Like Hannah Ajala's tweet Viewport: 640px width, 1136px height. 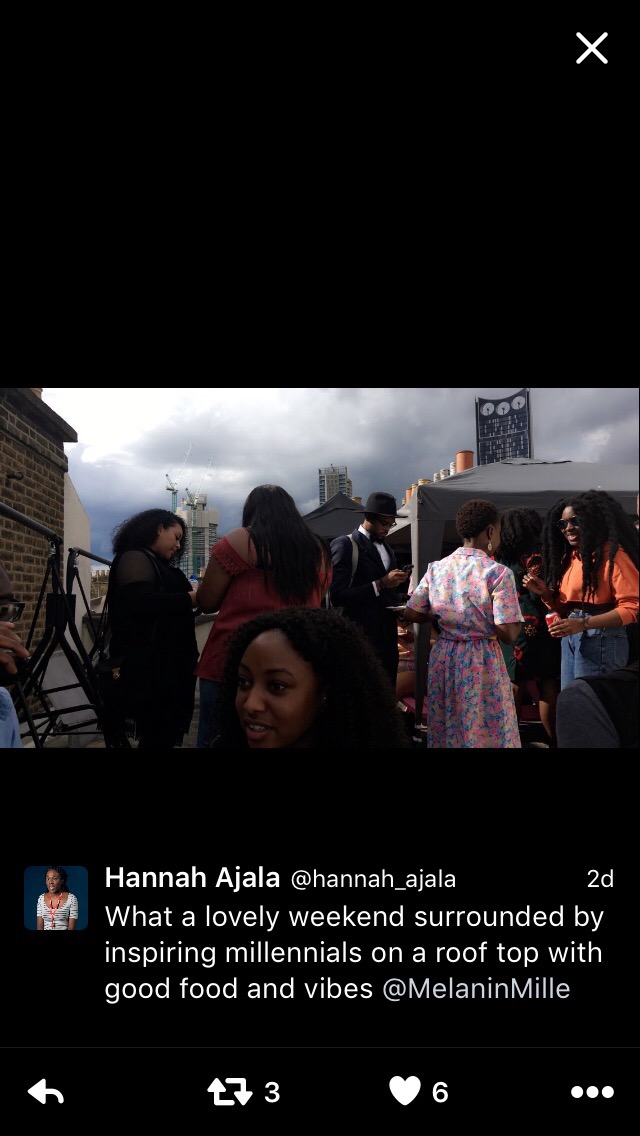click(405, 1092)
